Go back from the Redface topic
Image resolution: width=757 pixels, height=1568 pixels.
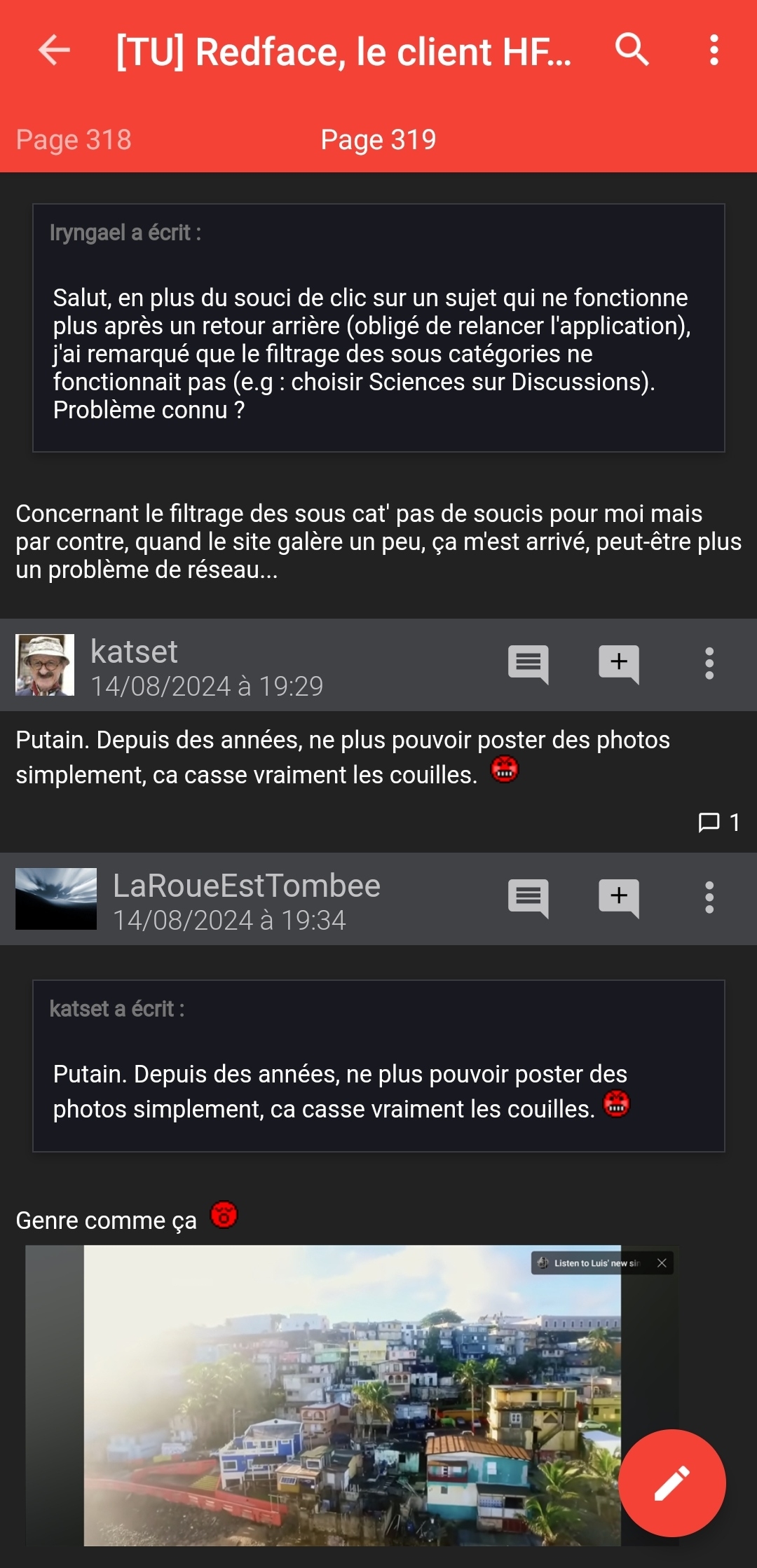[54, 50]
